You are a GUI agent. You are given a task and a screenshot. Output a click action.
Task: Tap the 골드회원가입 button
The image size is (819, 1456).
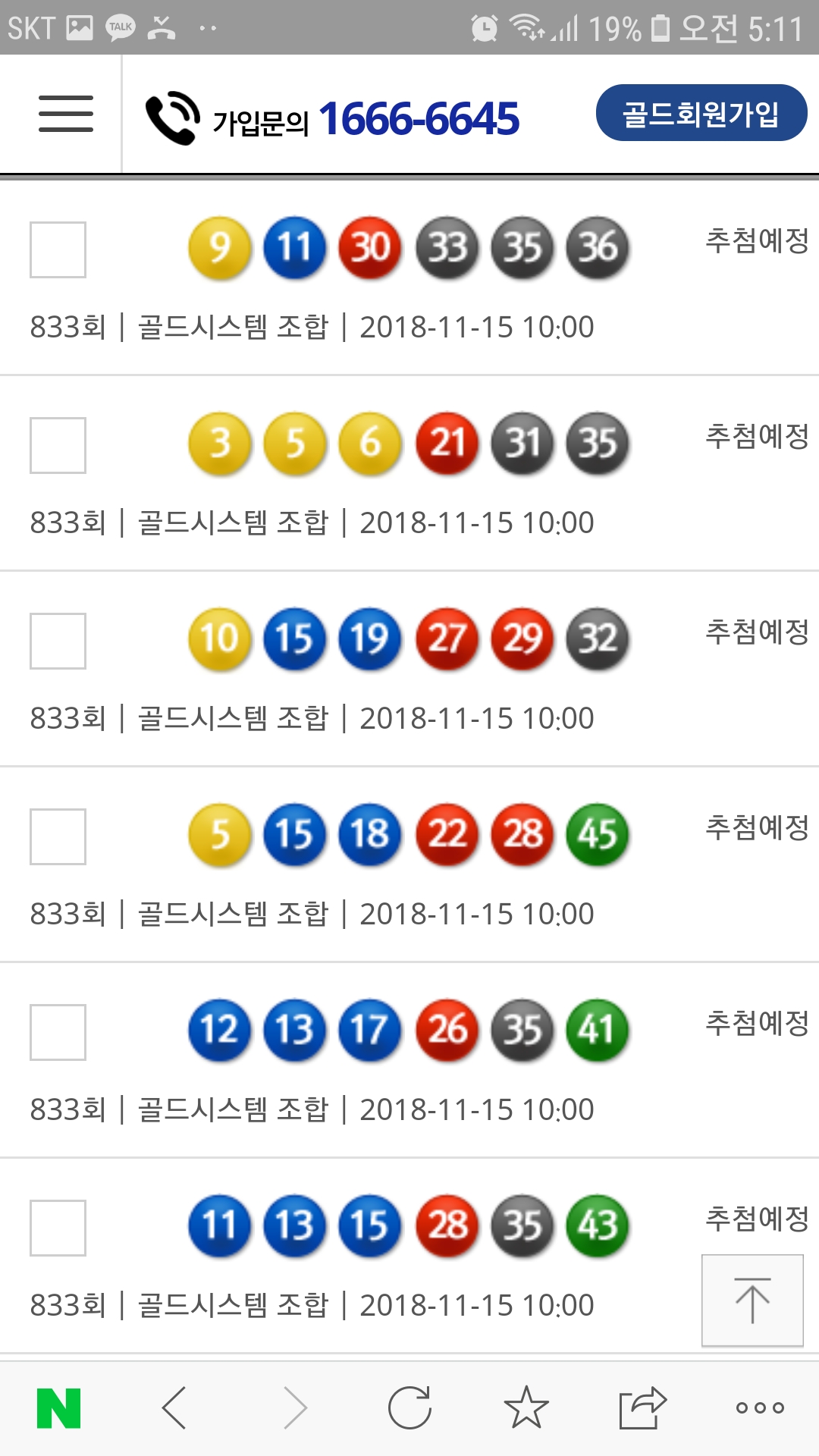[x=701, y=114]
